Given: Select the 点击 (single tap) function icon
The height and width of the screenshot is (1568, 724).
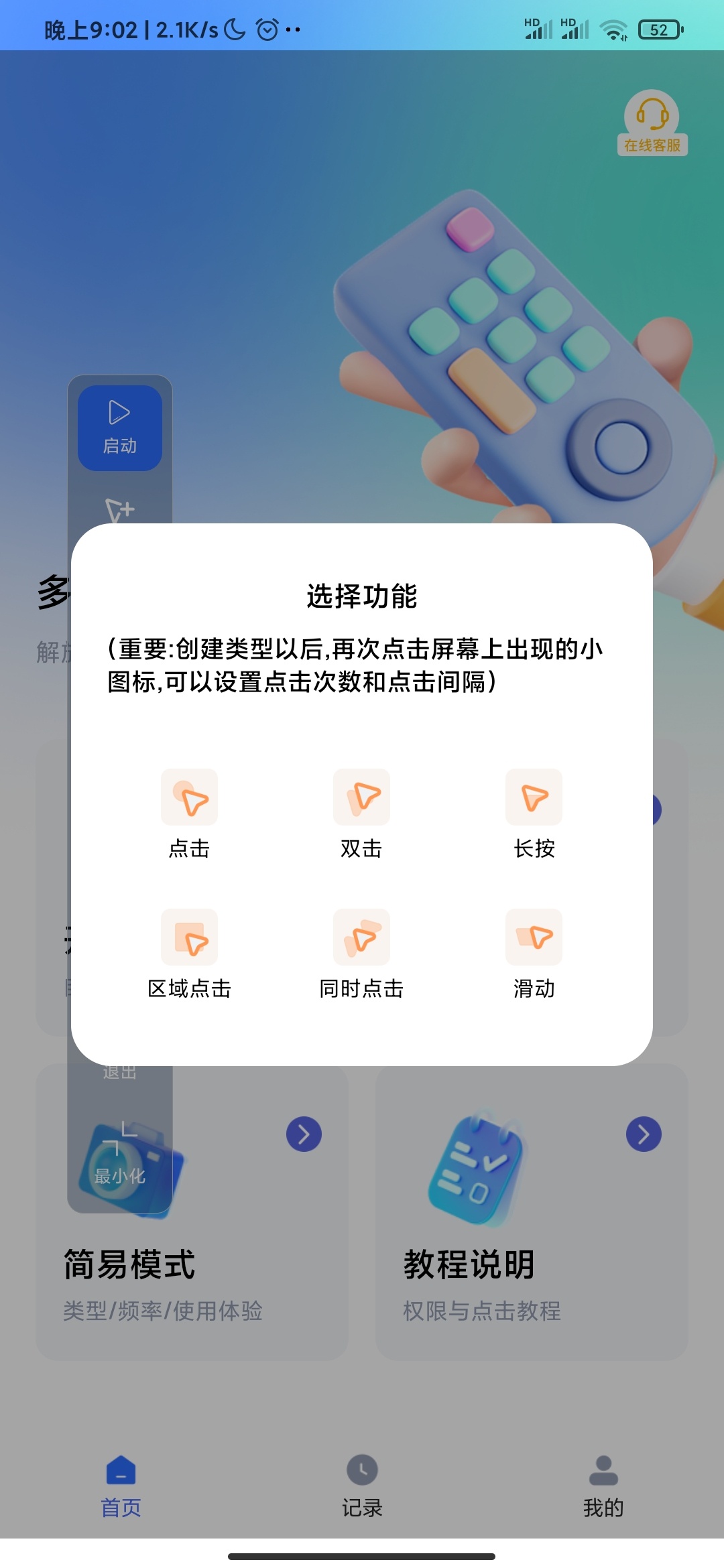Looking at the screenshot, I should coord(190,798).
